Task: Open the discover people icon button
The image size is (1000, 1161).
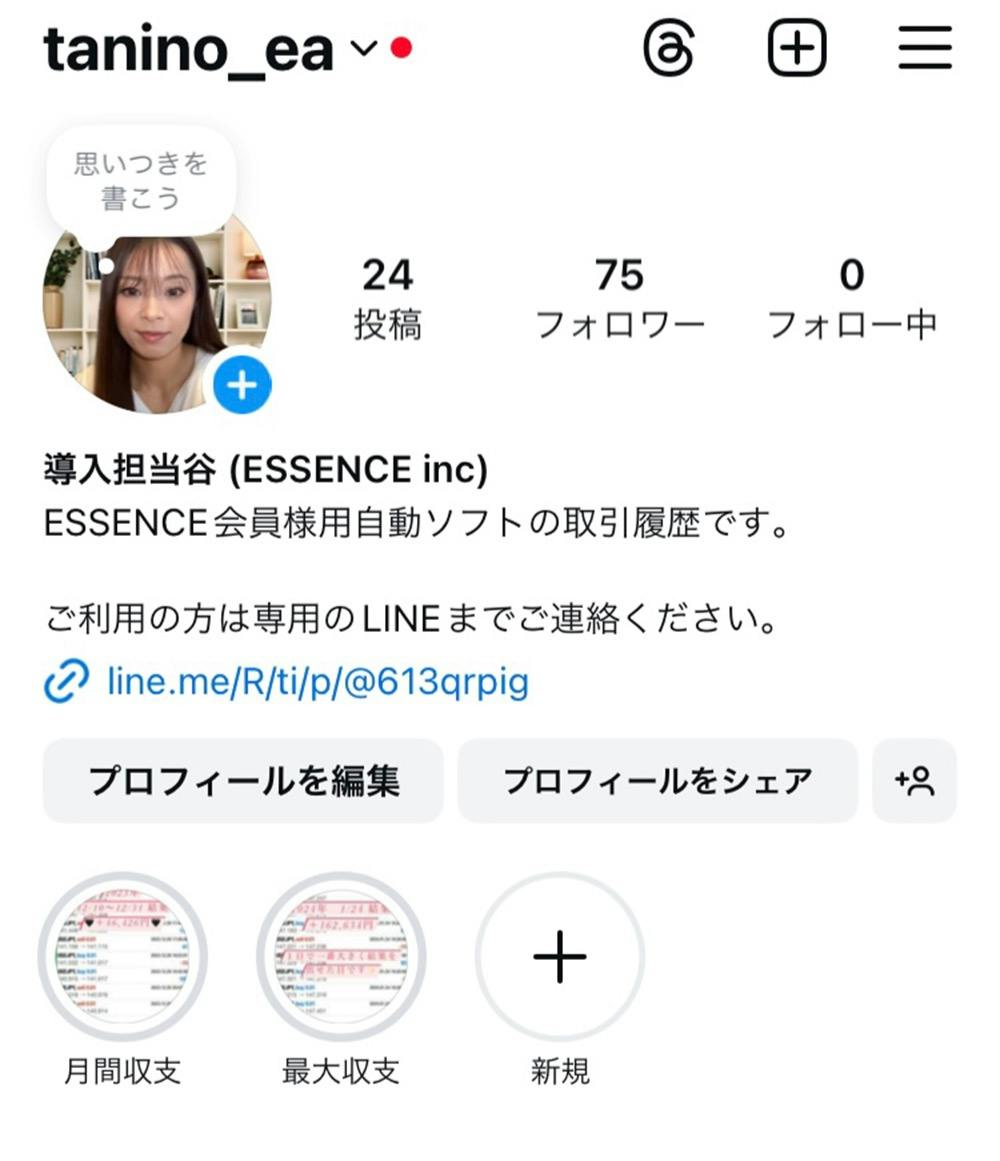Action: pos(914,781)
